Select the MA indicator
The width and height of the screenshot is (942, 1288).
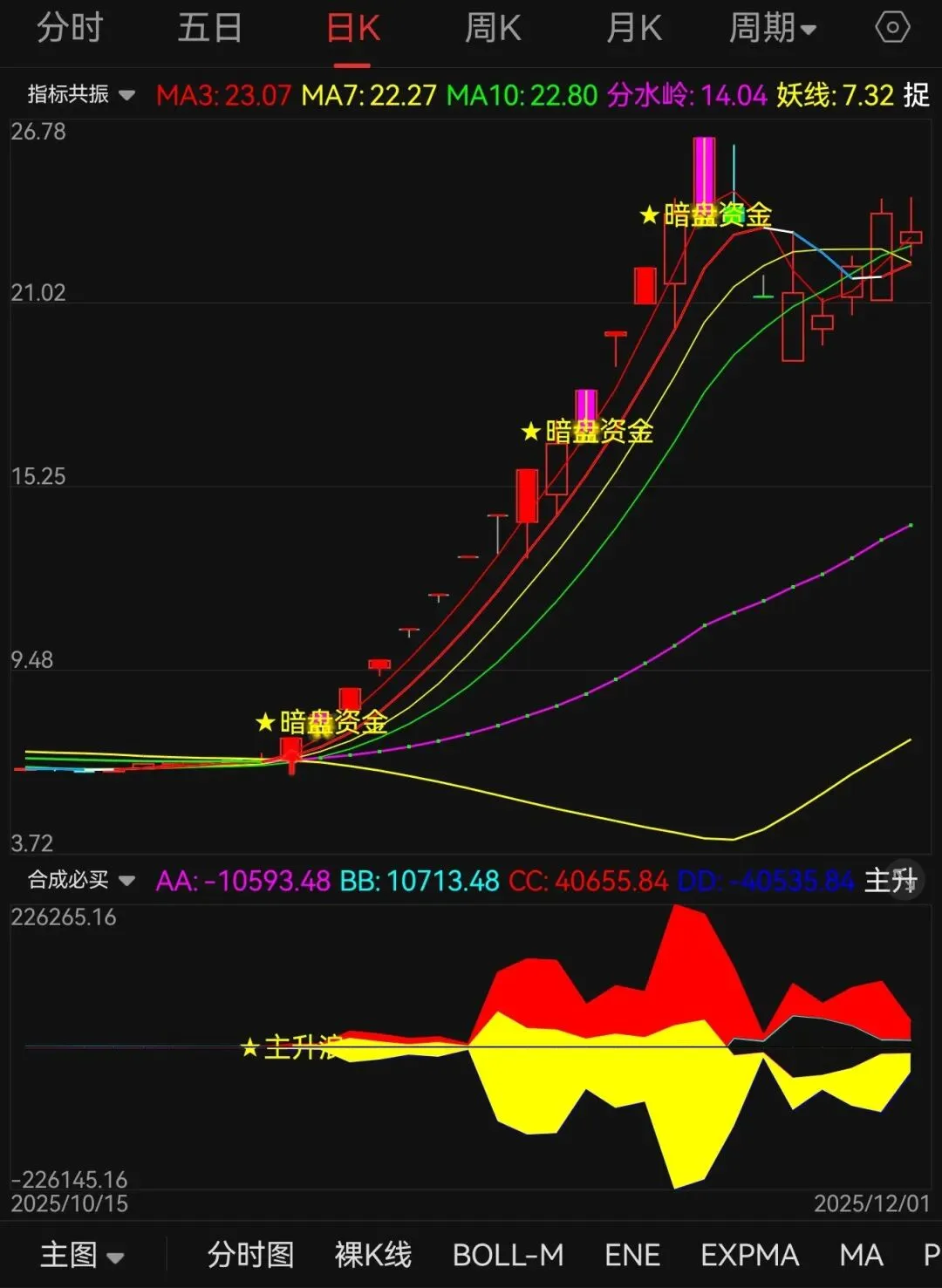(x=862, y=1255)
